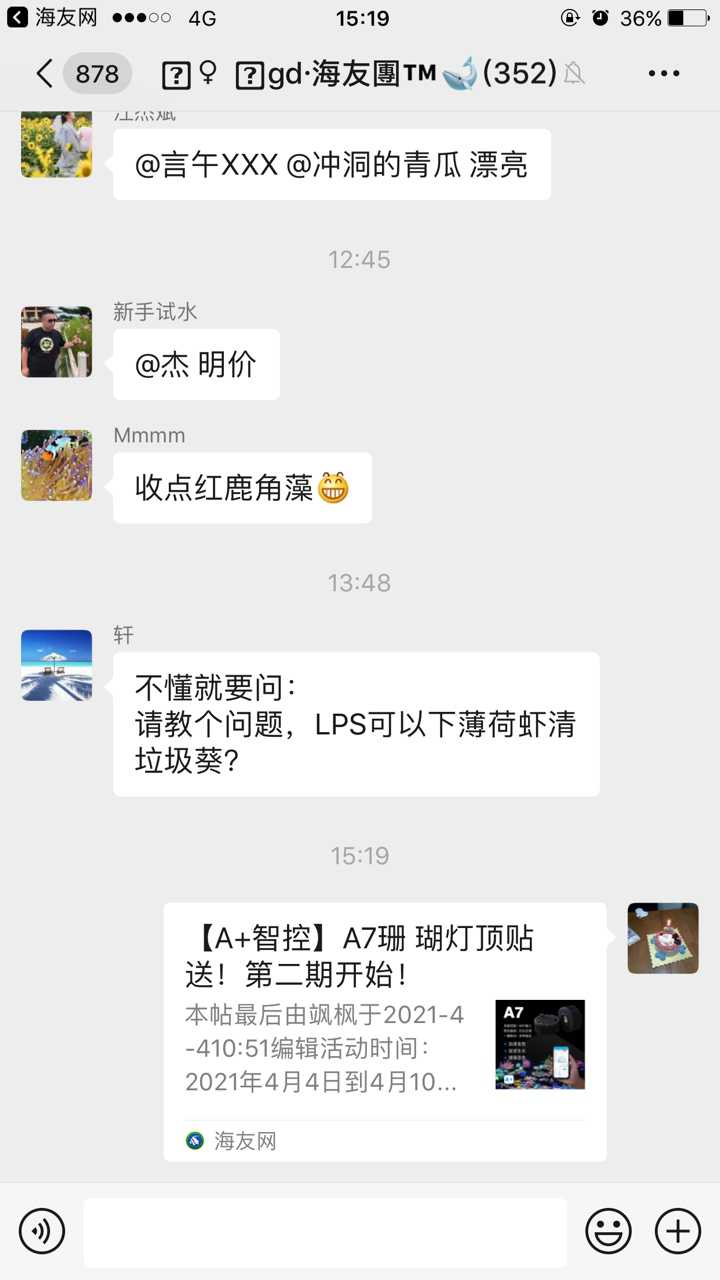Open the plus attachment menu
Image resolution: width=720 pixels, height=1280 pixels.
click(x=678, y=1231)
